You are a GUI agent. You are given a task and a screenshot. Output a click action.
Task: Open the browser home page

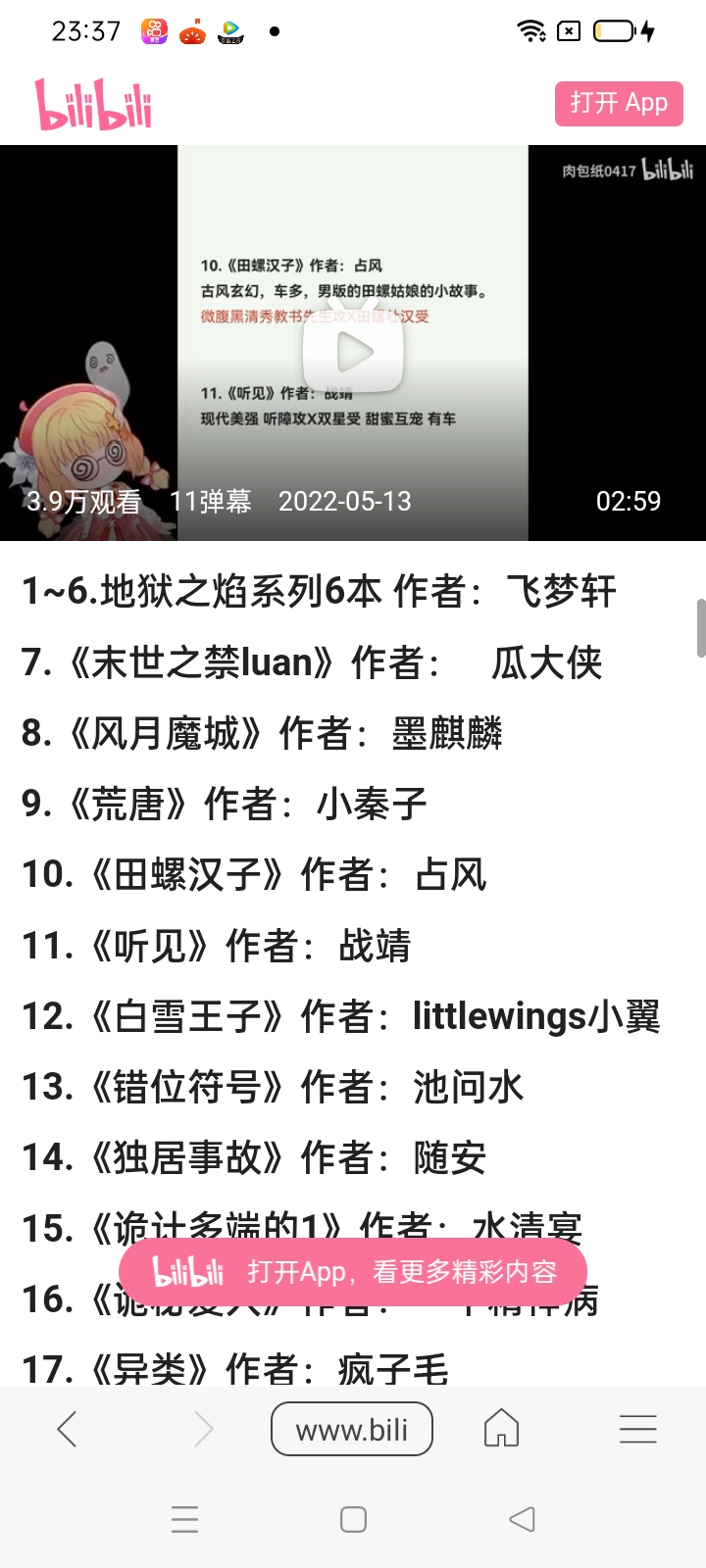coord(501,1429)
